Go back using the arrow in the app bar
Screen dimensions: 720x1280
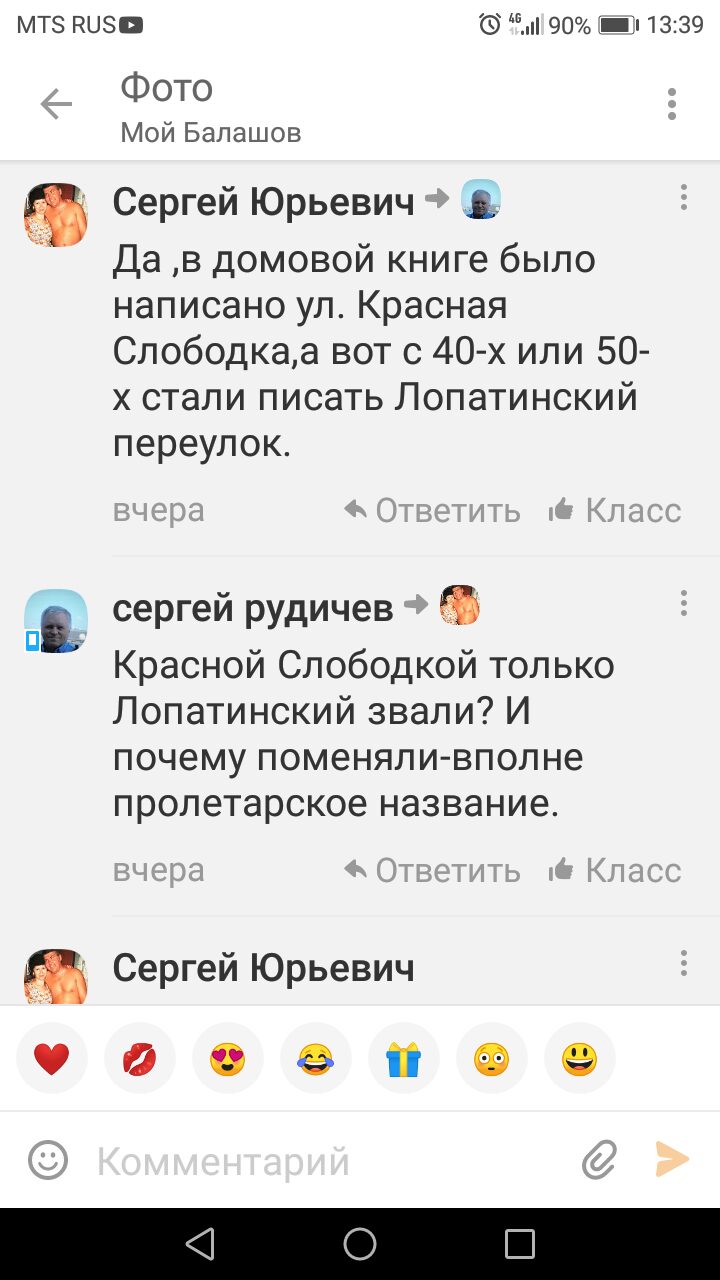(56, 104)
